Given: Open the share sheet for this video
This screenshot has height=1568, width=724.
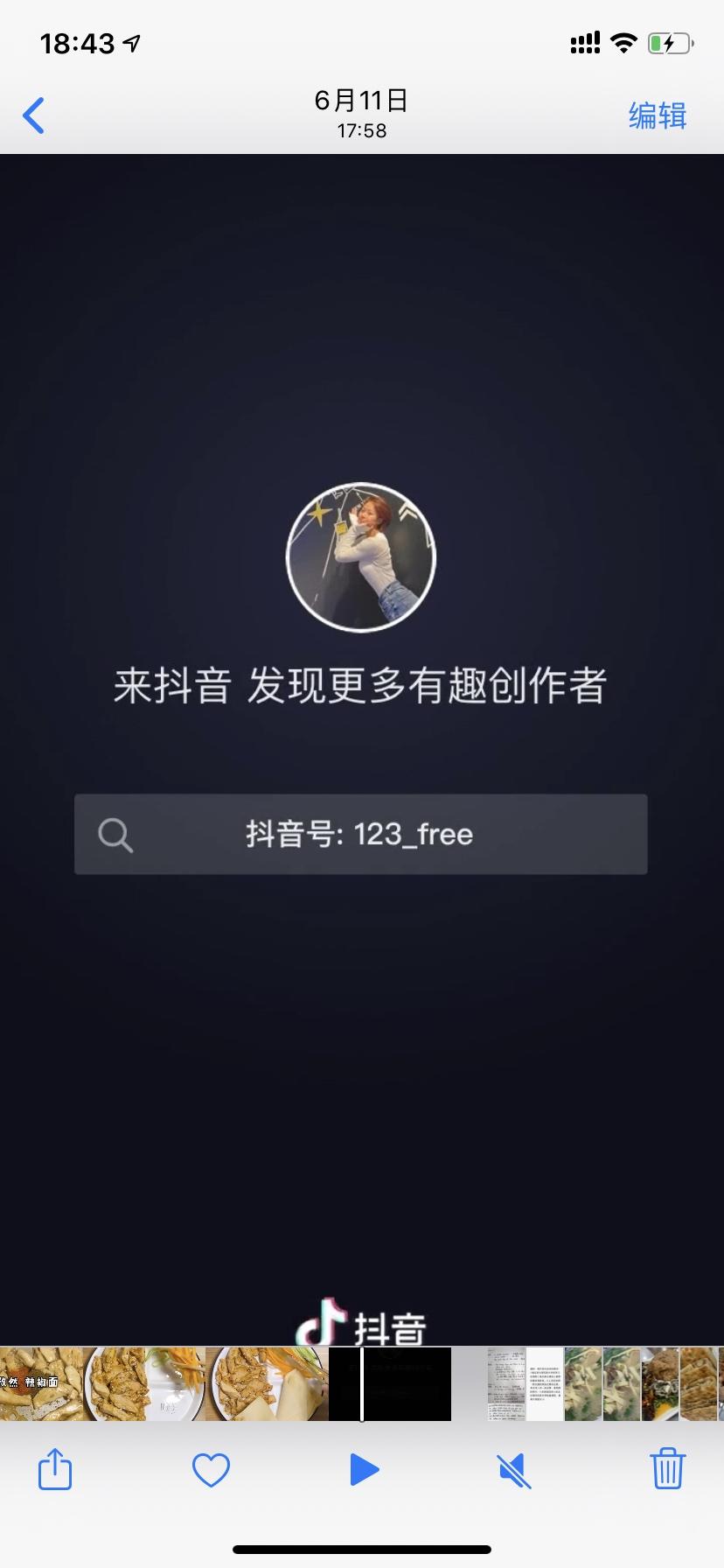Looking at the screenshot, I should click(55, 1469).
